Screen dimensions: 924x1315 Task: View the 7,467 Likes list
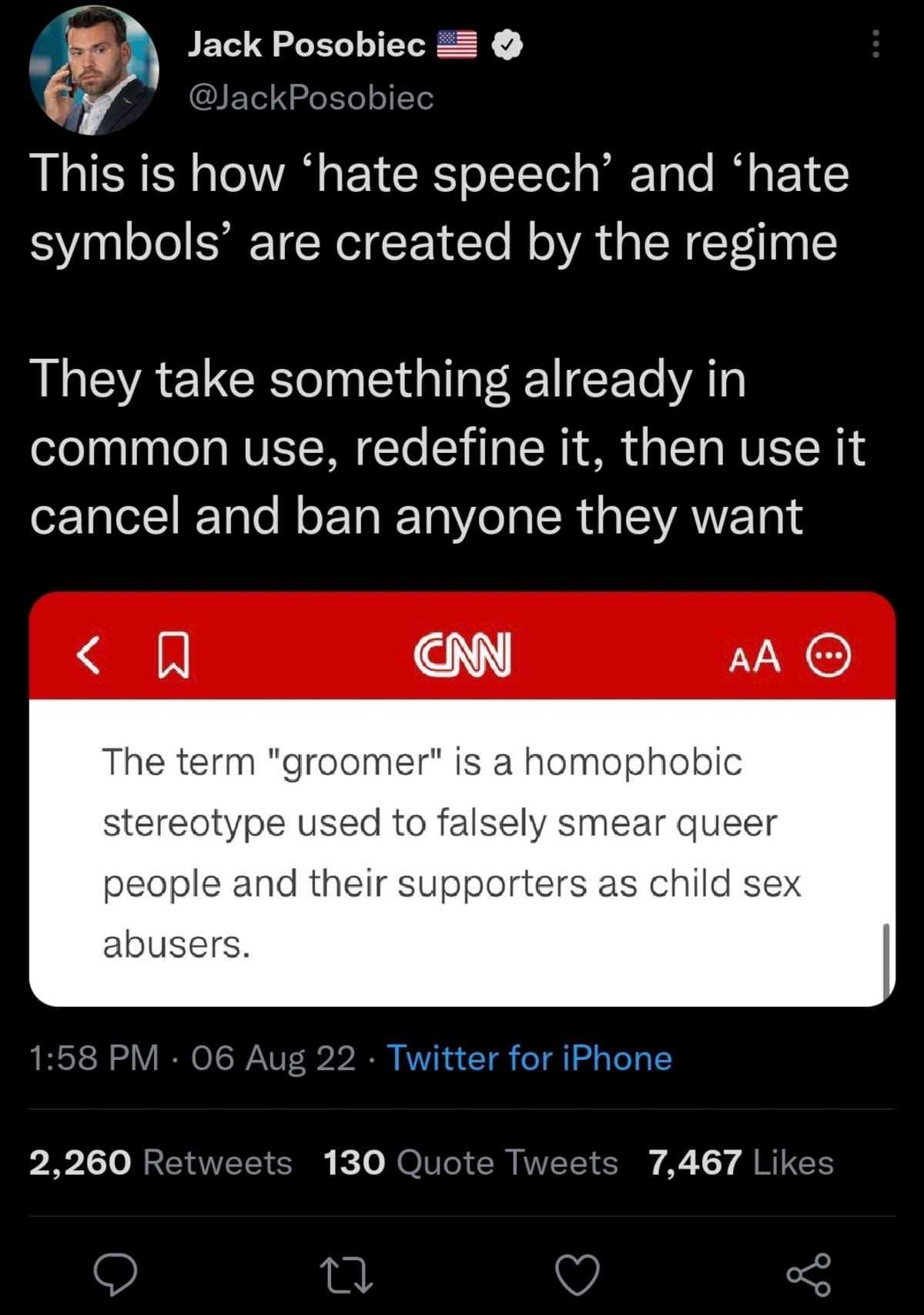(x=741, y=1162)
